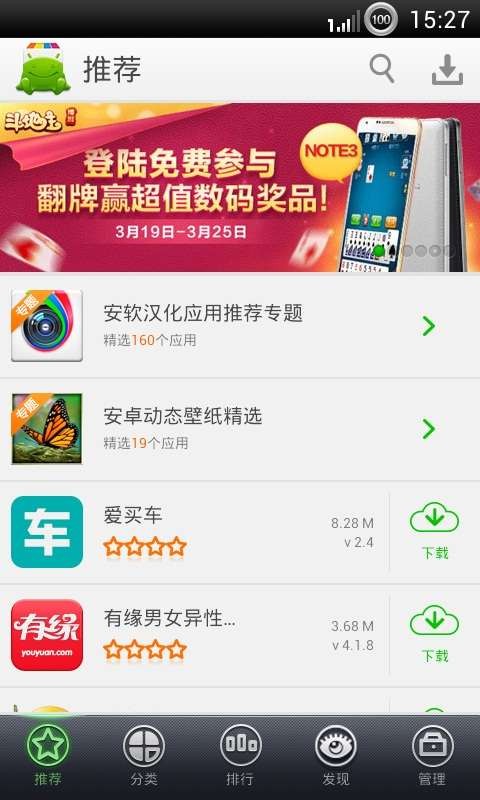Screen dimensions: 480x800
Task: Select the 推荐 tab in the bottom bar
Action: (x=48, y=756)
